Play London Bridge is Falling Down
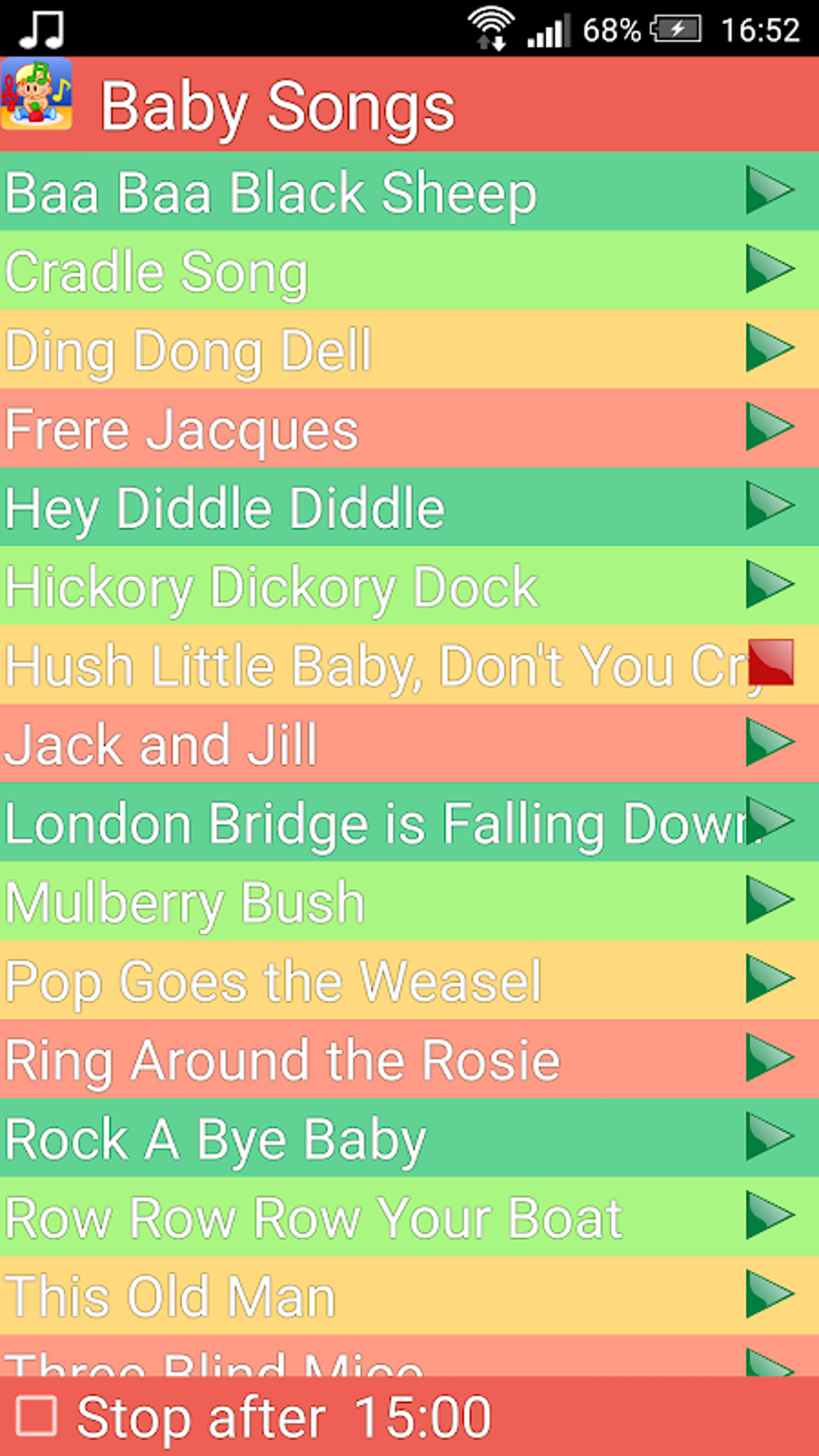Screen dimensions: 819x1456 click(769, 820)
